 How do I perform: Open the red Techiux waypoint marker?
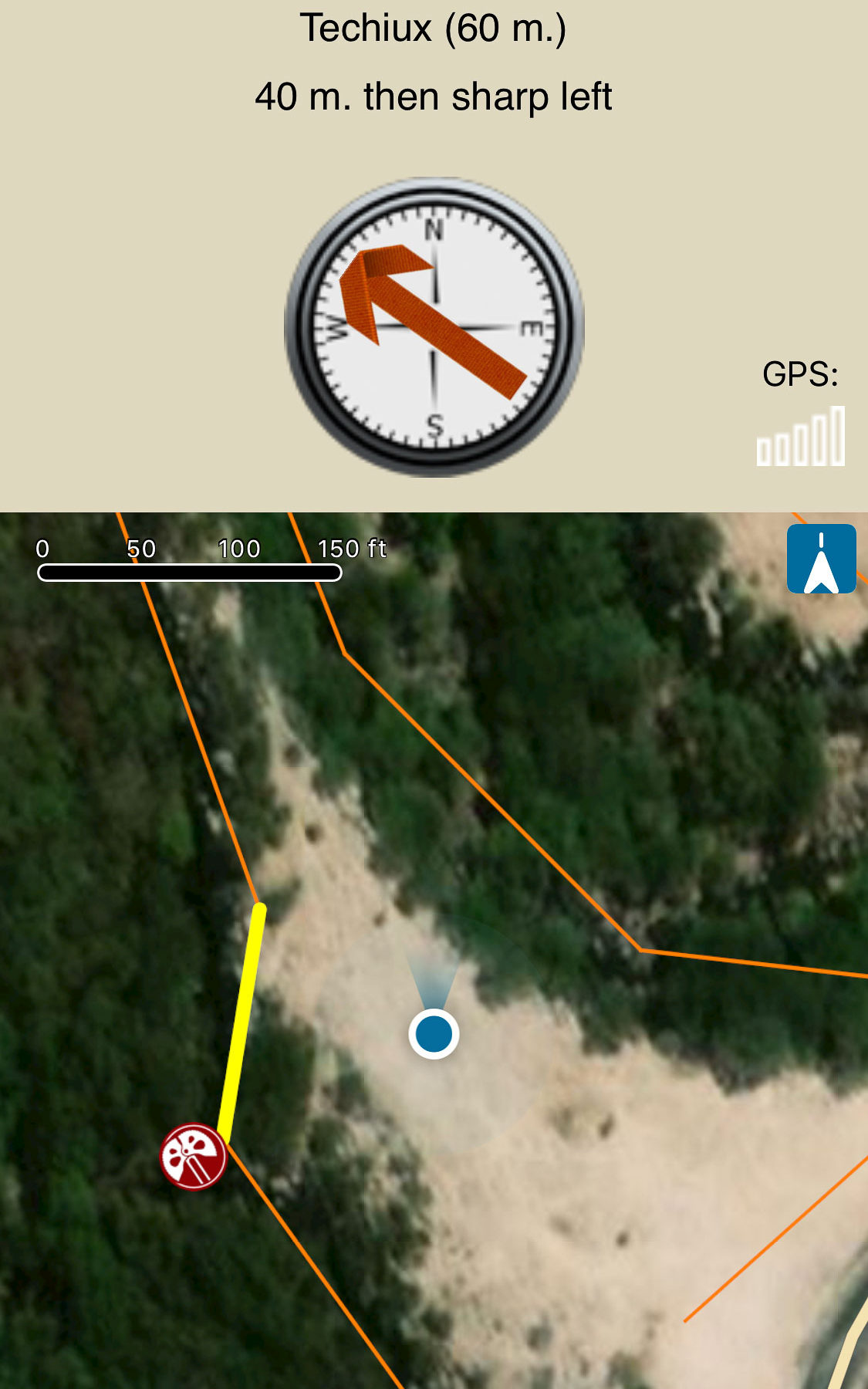(x=193, y=1156)
